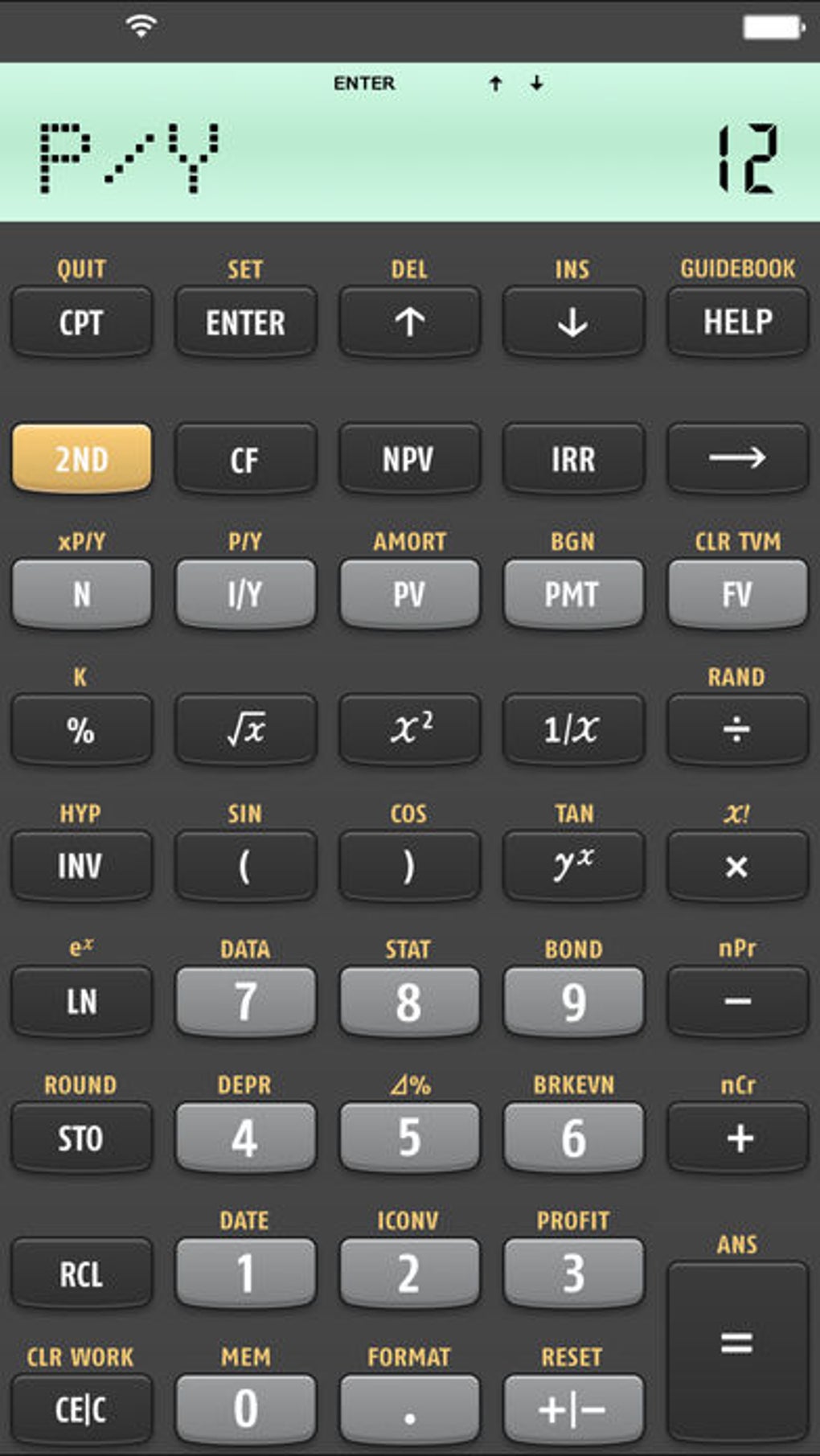Select the NPV key
Screen dimensions: 820x1456
409,459
